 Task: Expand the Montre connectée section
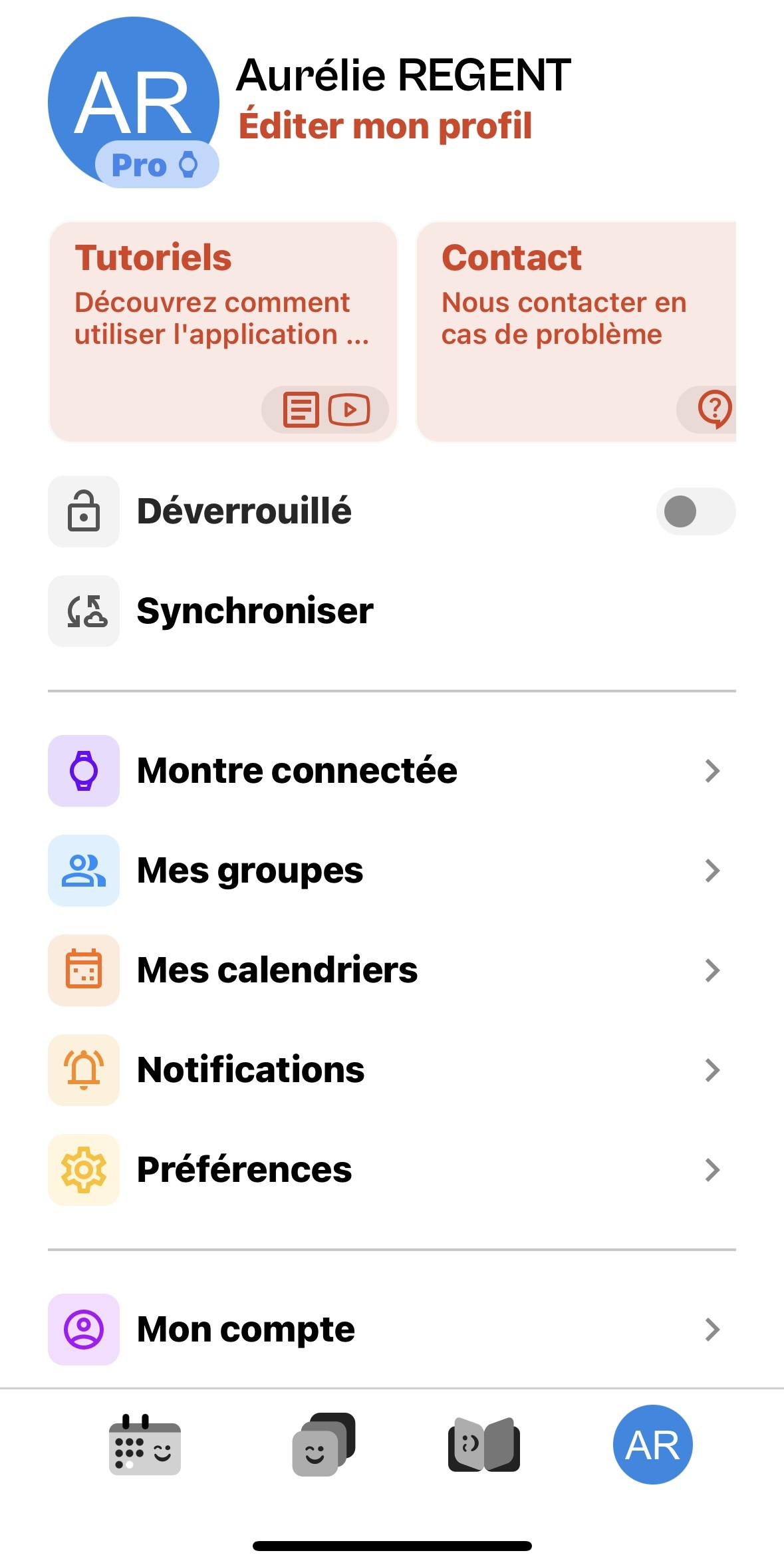coord(712,771)
